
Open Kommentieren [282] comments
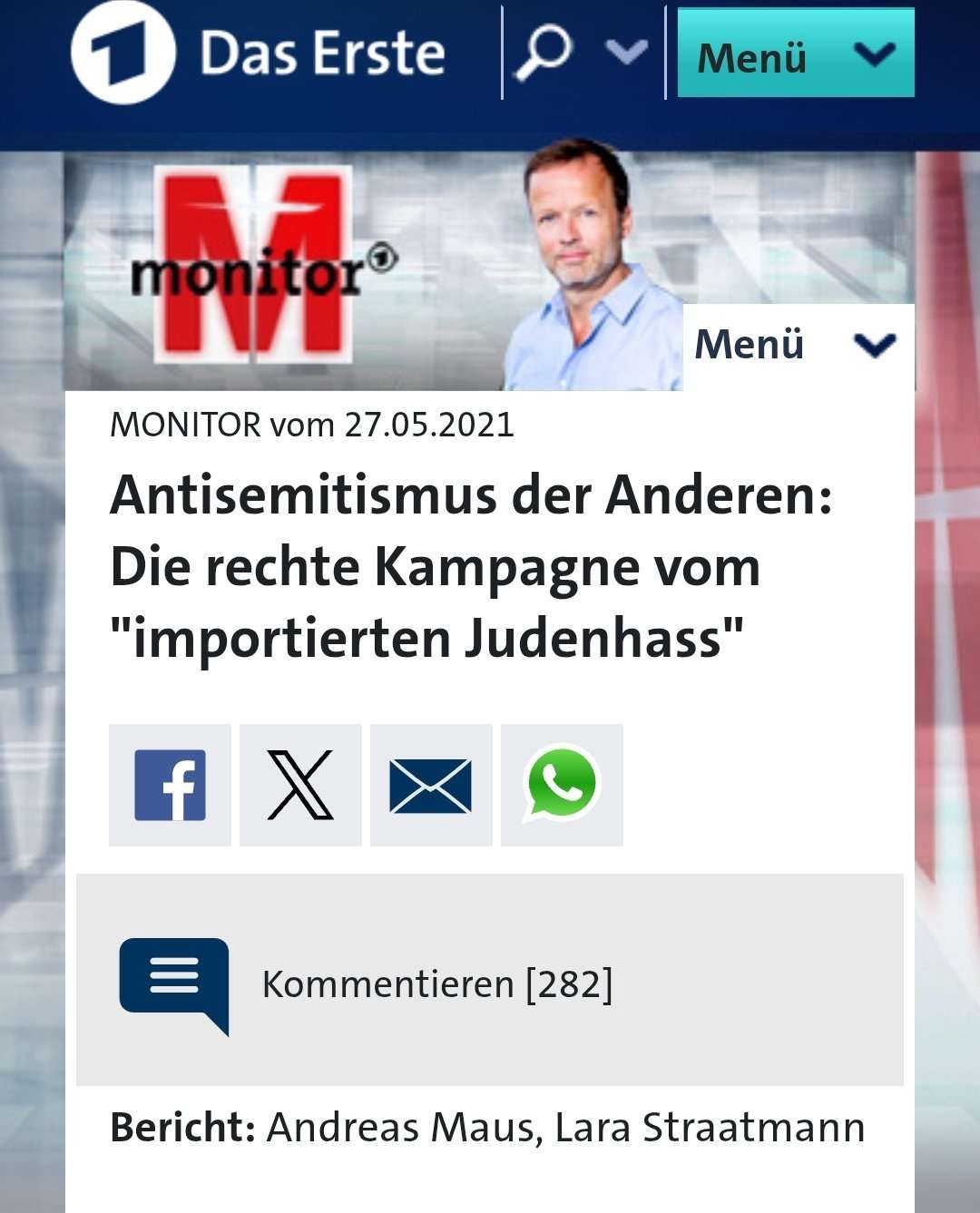(436, 984)
